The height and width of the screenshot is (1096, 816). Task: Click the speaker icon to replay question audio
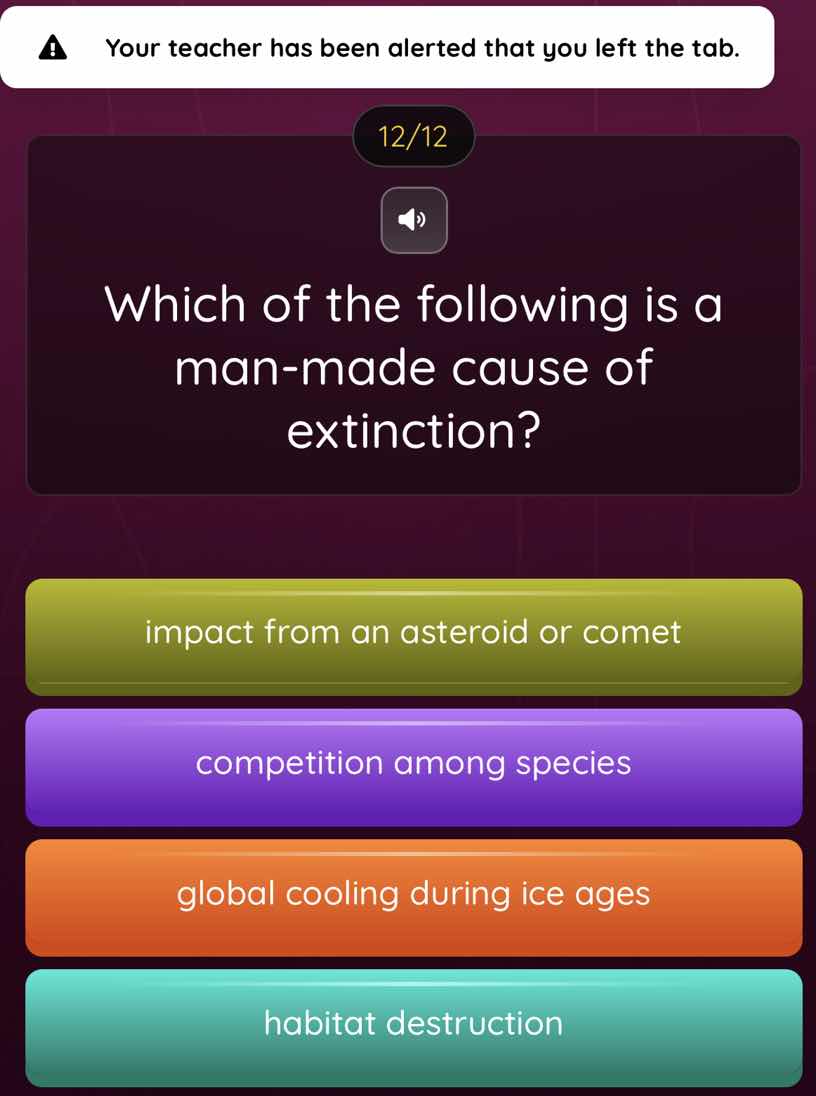click(x=414, y=220)
